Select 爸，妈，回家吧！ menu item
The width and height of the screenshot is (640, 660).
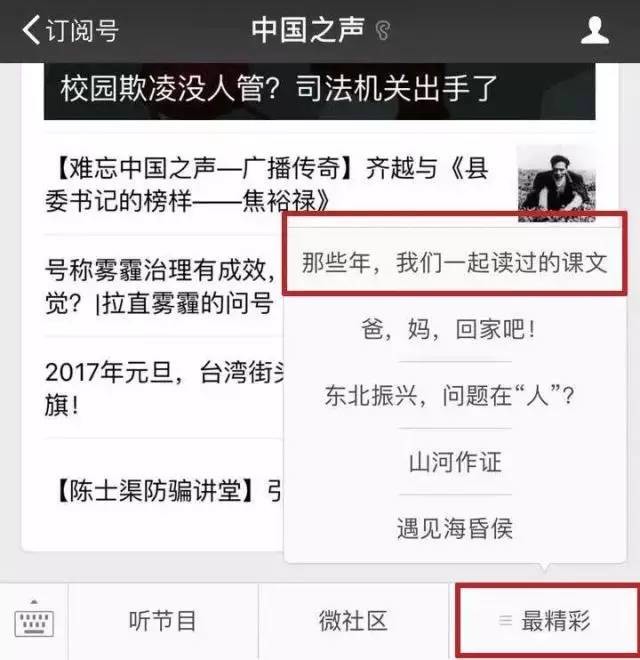455,329
